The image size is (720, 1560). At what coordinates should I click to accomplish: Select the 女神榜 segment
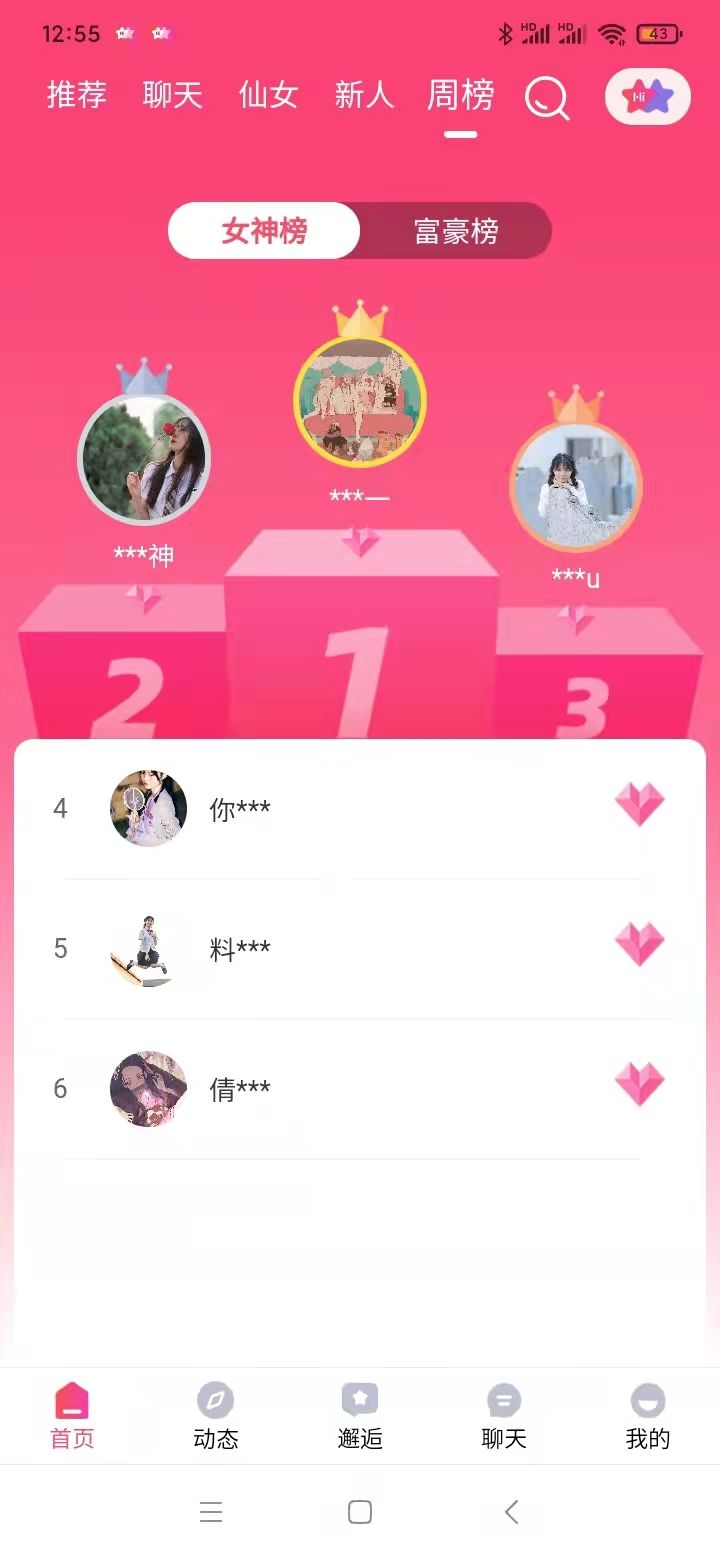point(264,231)
